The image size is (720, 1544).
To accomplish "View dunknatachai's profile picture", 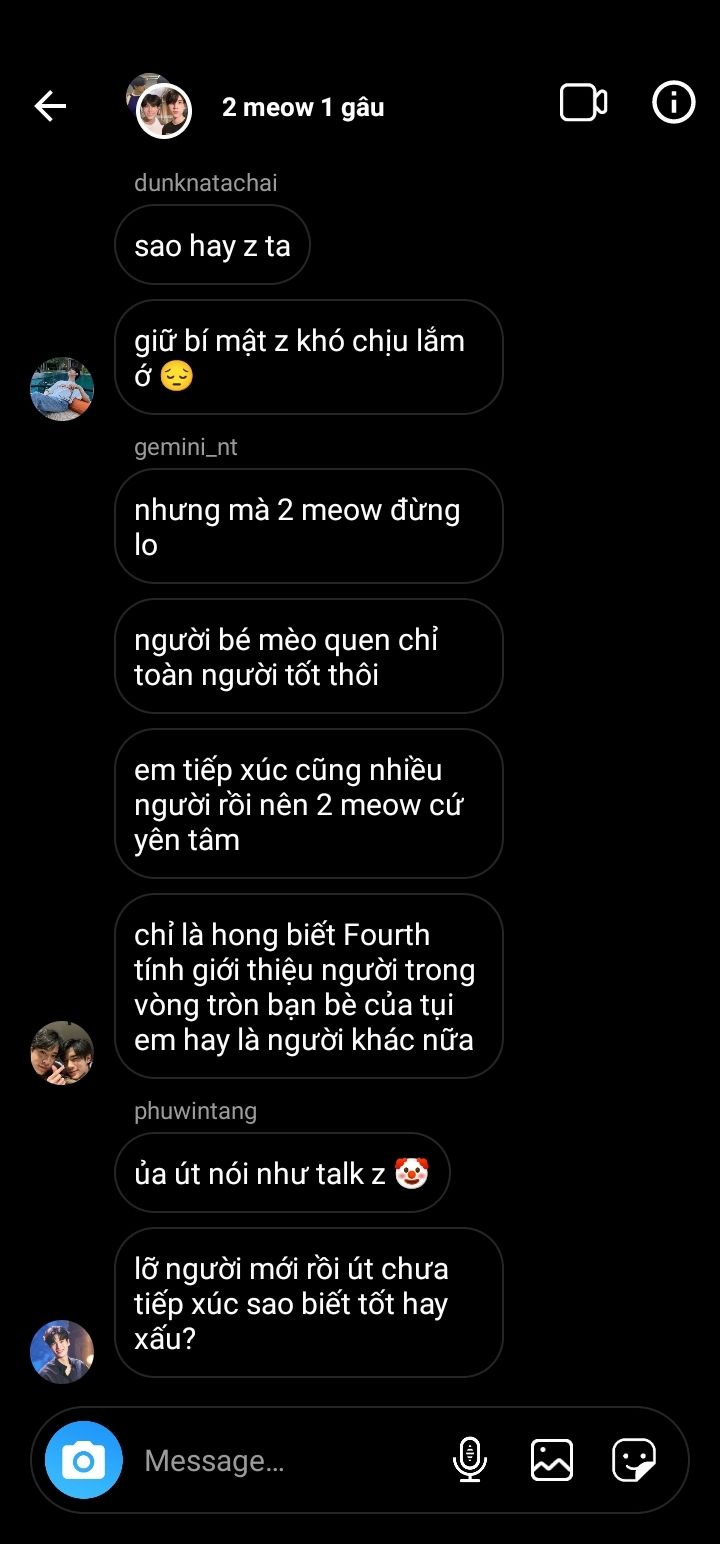I will 62,389.
